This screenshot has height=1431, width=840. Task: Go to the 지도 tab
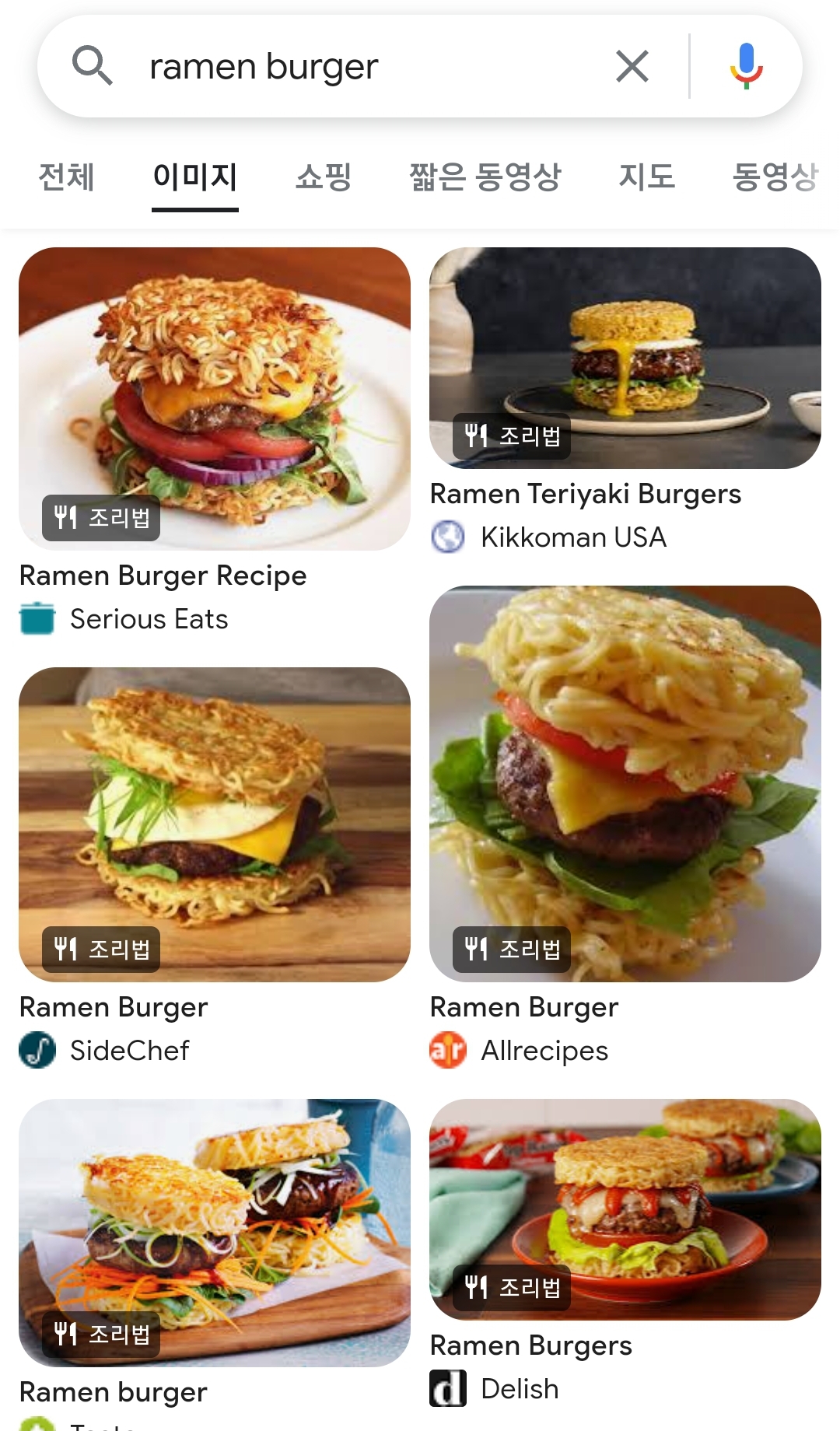tap(646, 177)
